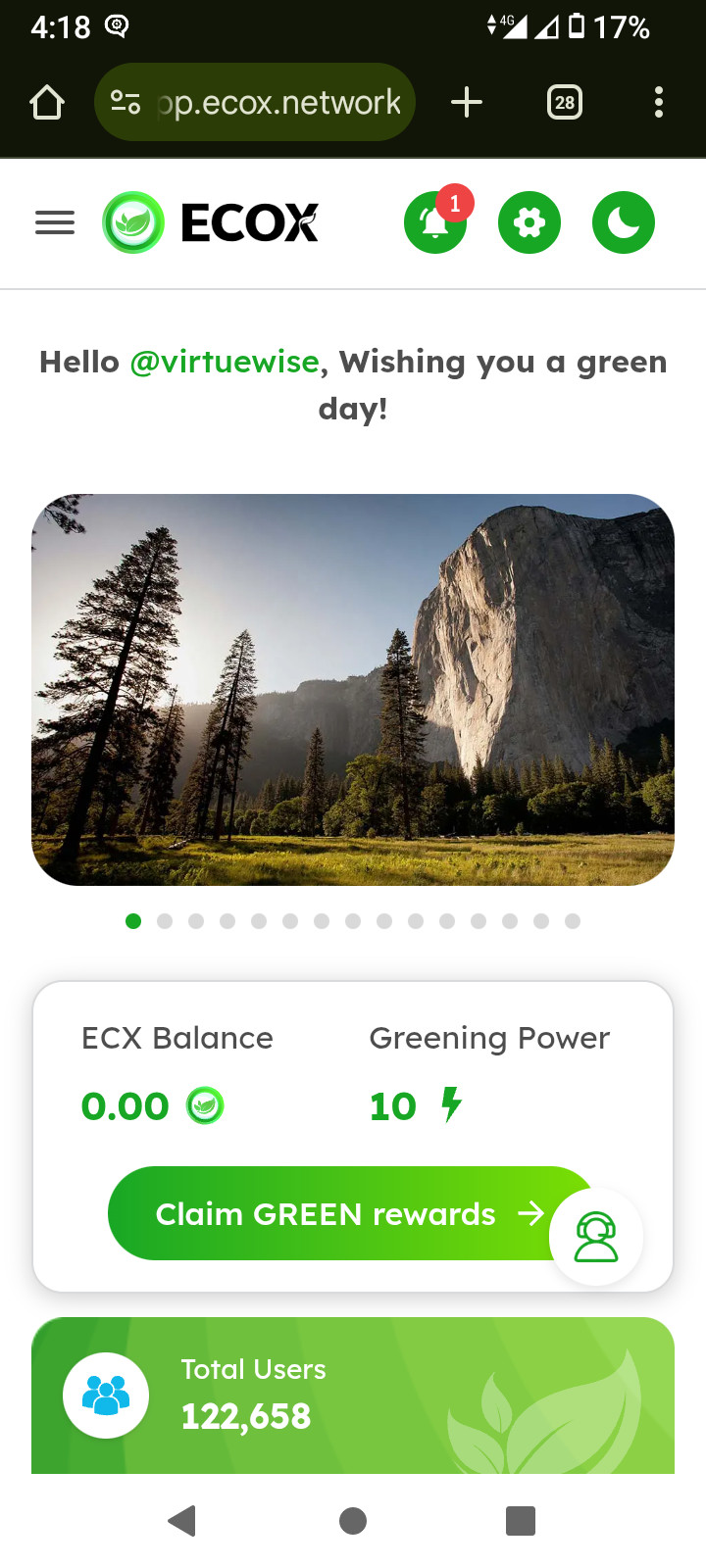Open the customer support chat button
This screenshot has height=1568, width=706.
pos(596,1237)
